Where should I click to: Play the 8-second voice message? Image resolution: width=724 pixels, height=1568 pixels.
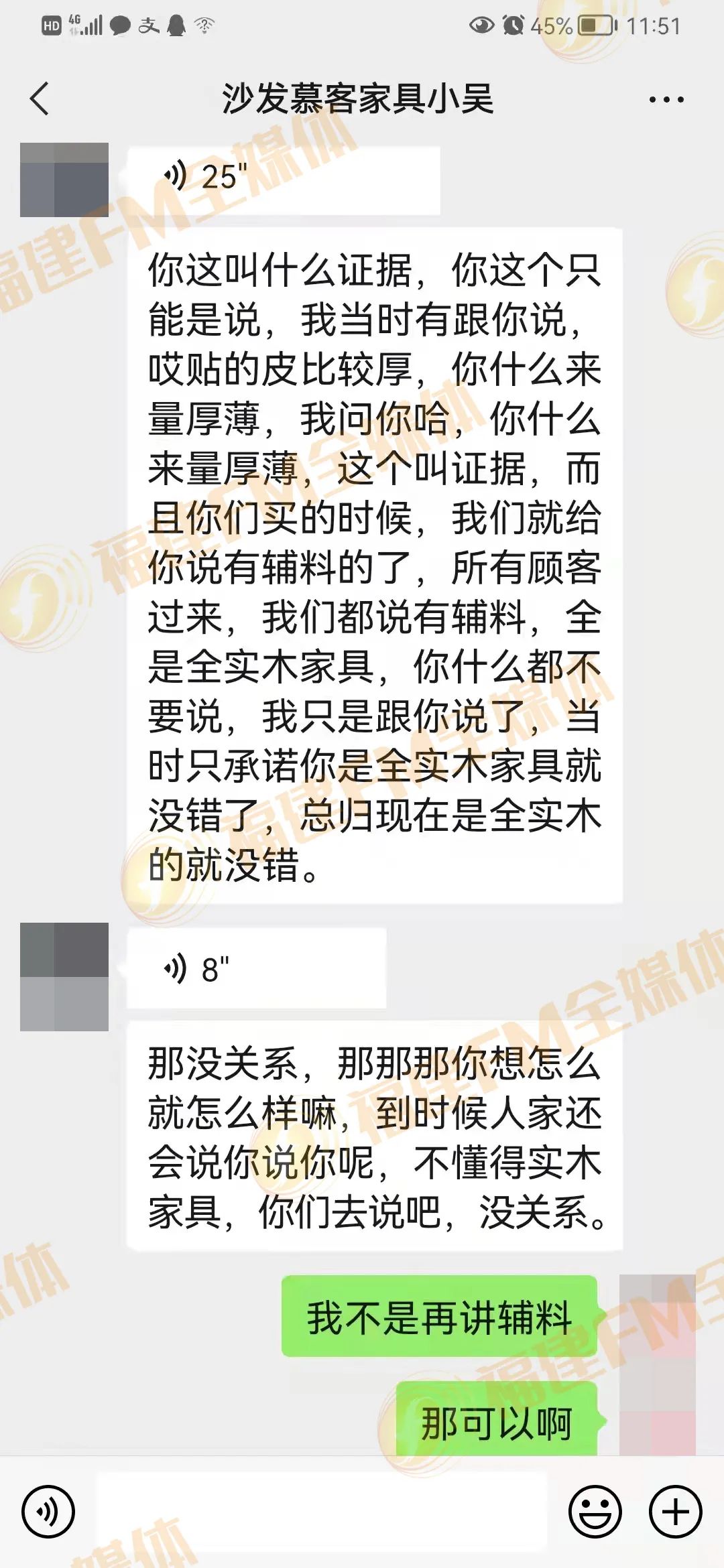tap(256, 969)
